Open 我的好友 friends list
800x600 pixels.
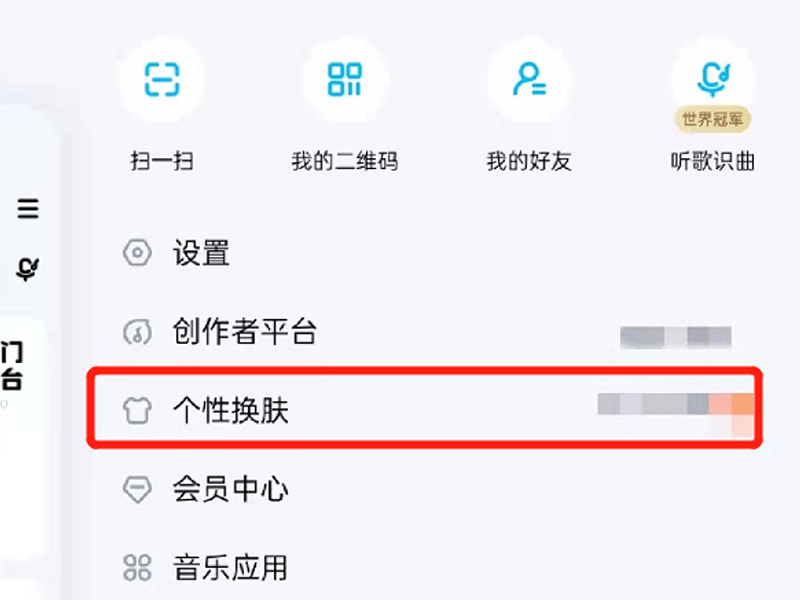528,80
